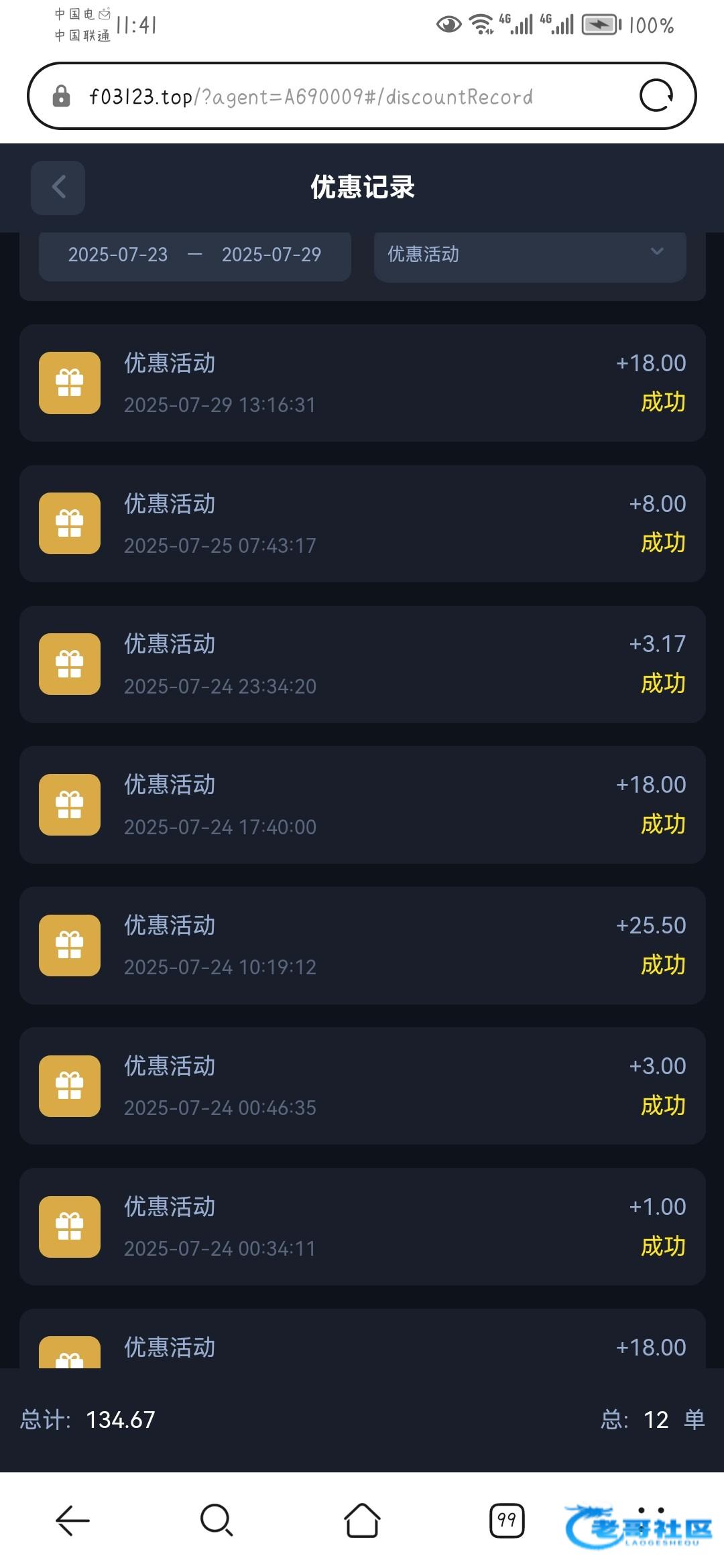This screenshot has width=724, height=1568.
Task: Go to the browser home page
Action: (362, 1520)
